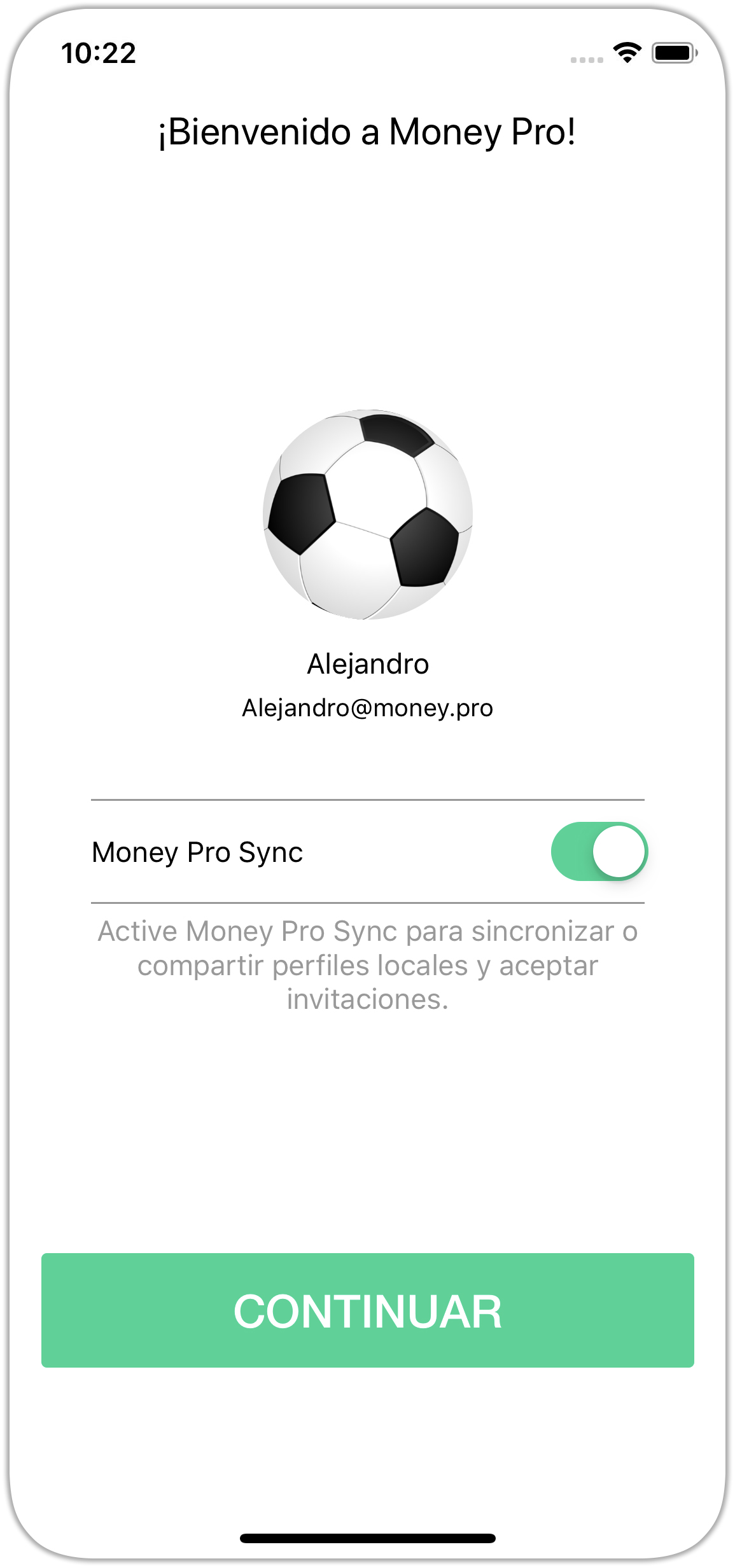Tap the CONTINUAR button

(x=368, y=1310)
